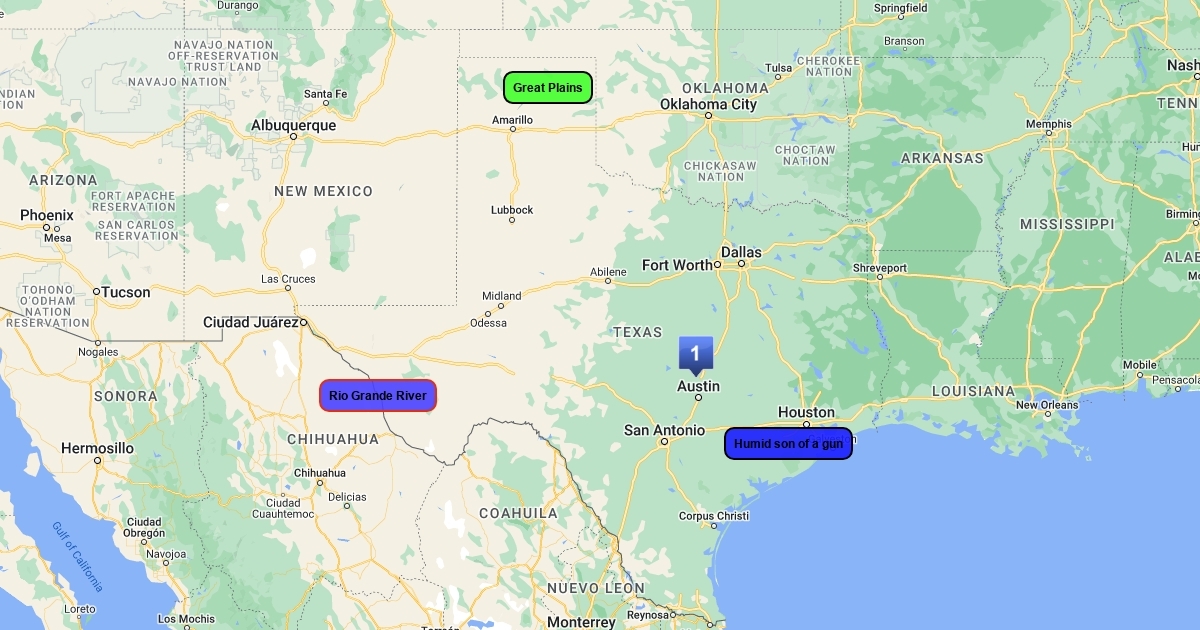
Task: Select the Great Plains map label
Action: coord(548,88)
